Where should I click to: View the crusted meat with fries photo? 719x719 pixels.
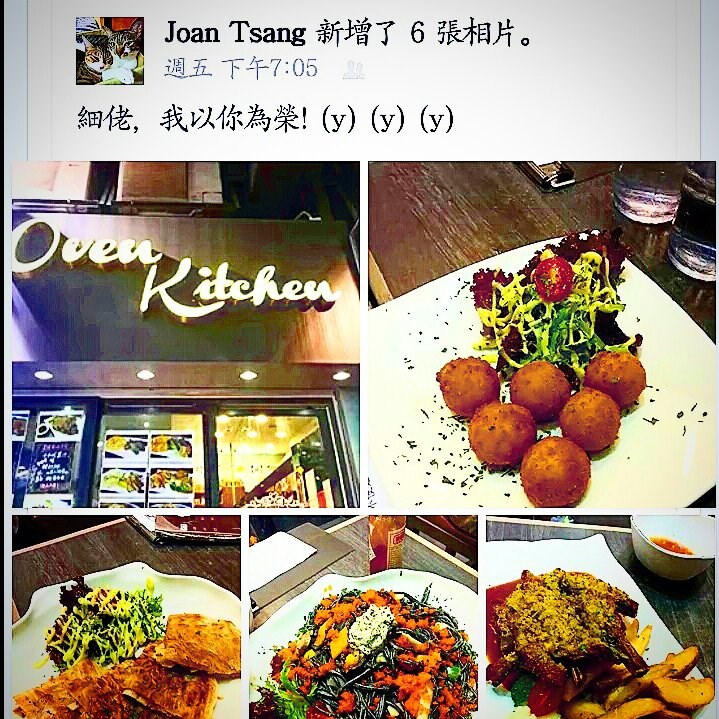(x=600, y=617)
